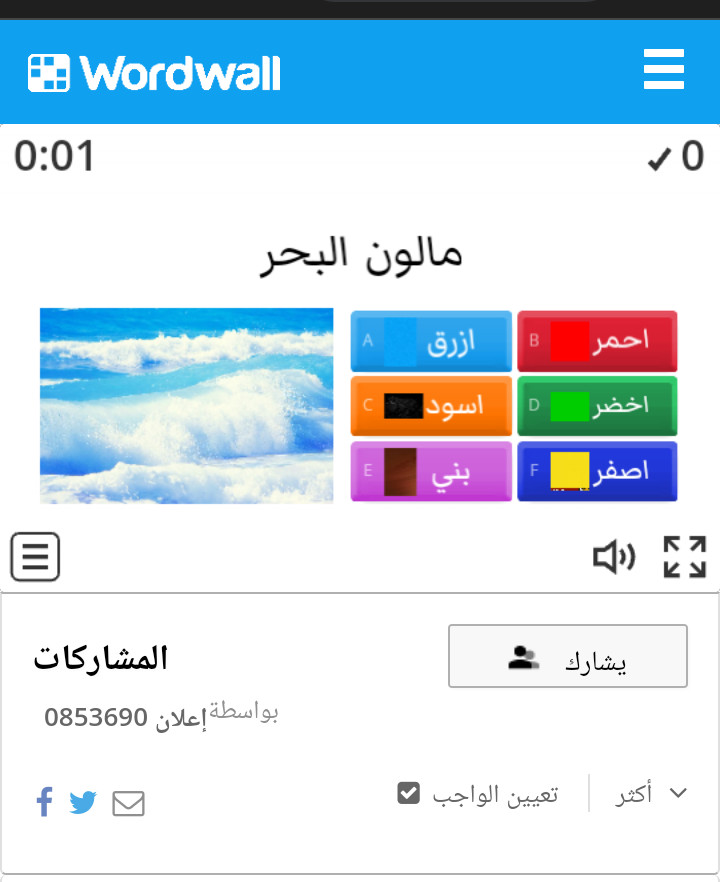Open the hamburger menu
Viewport: 720px width, 882px height.
pos(664,70)
